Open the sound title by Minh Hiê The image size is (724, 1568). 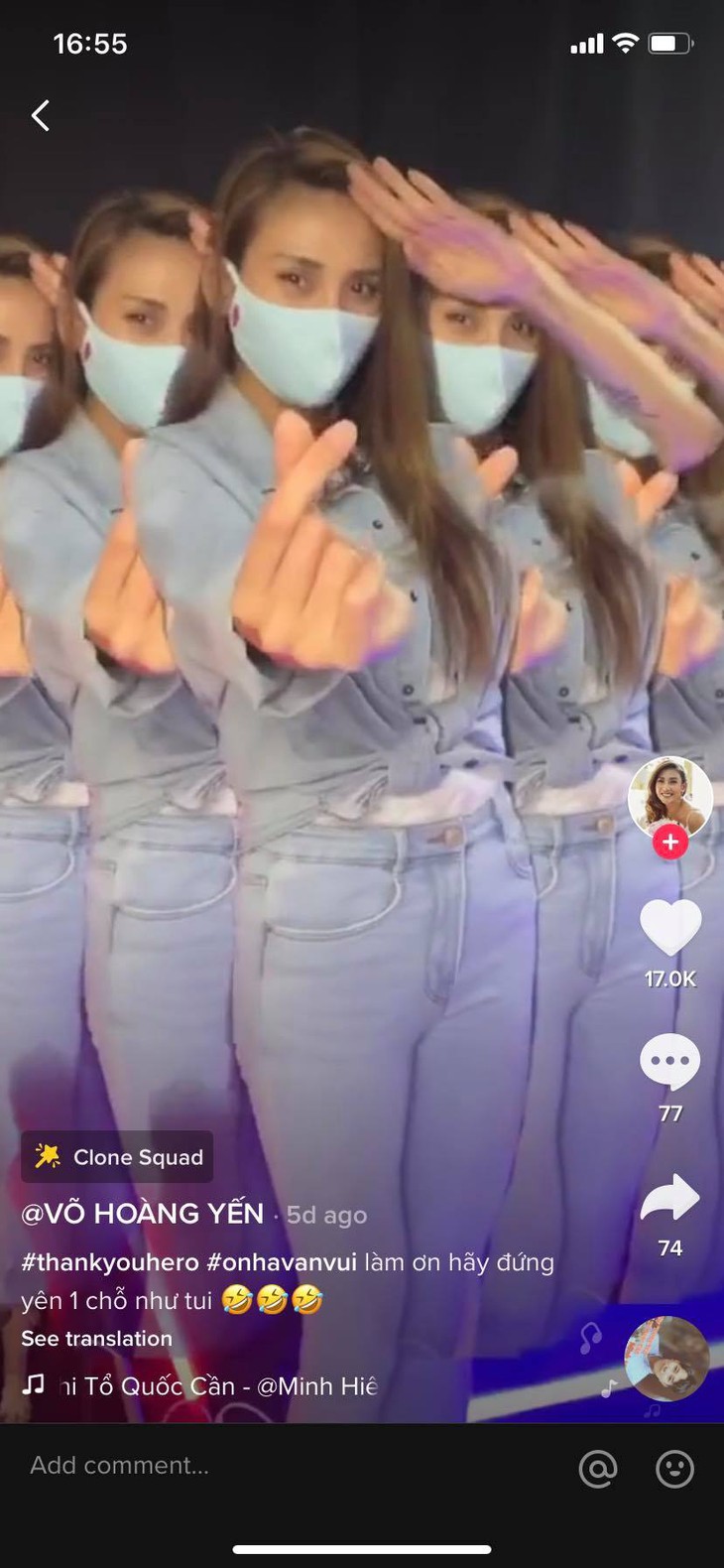click(218, 1386)
